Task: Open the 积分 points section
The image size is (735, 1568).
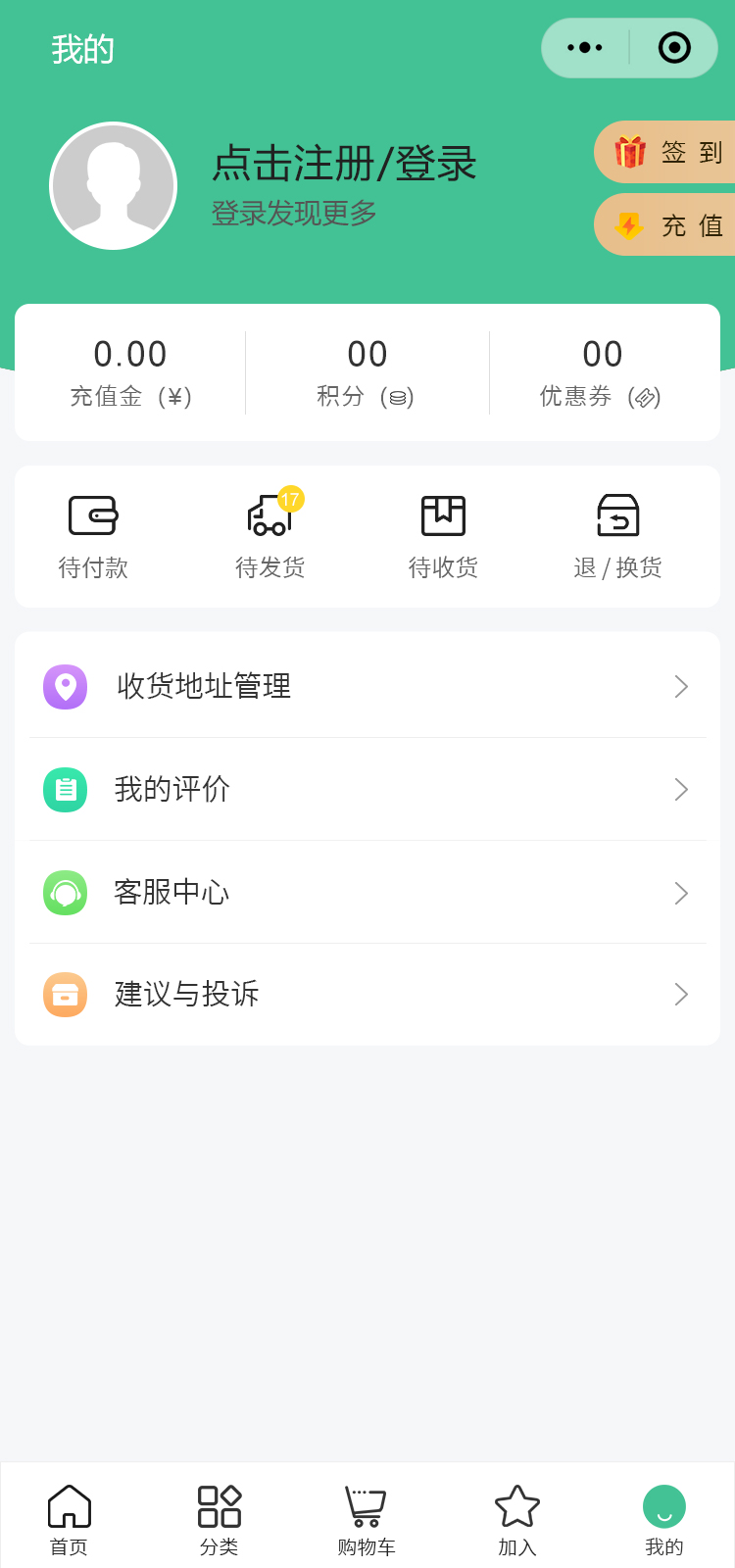Action: pos(367,372)
